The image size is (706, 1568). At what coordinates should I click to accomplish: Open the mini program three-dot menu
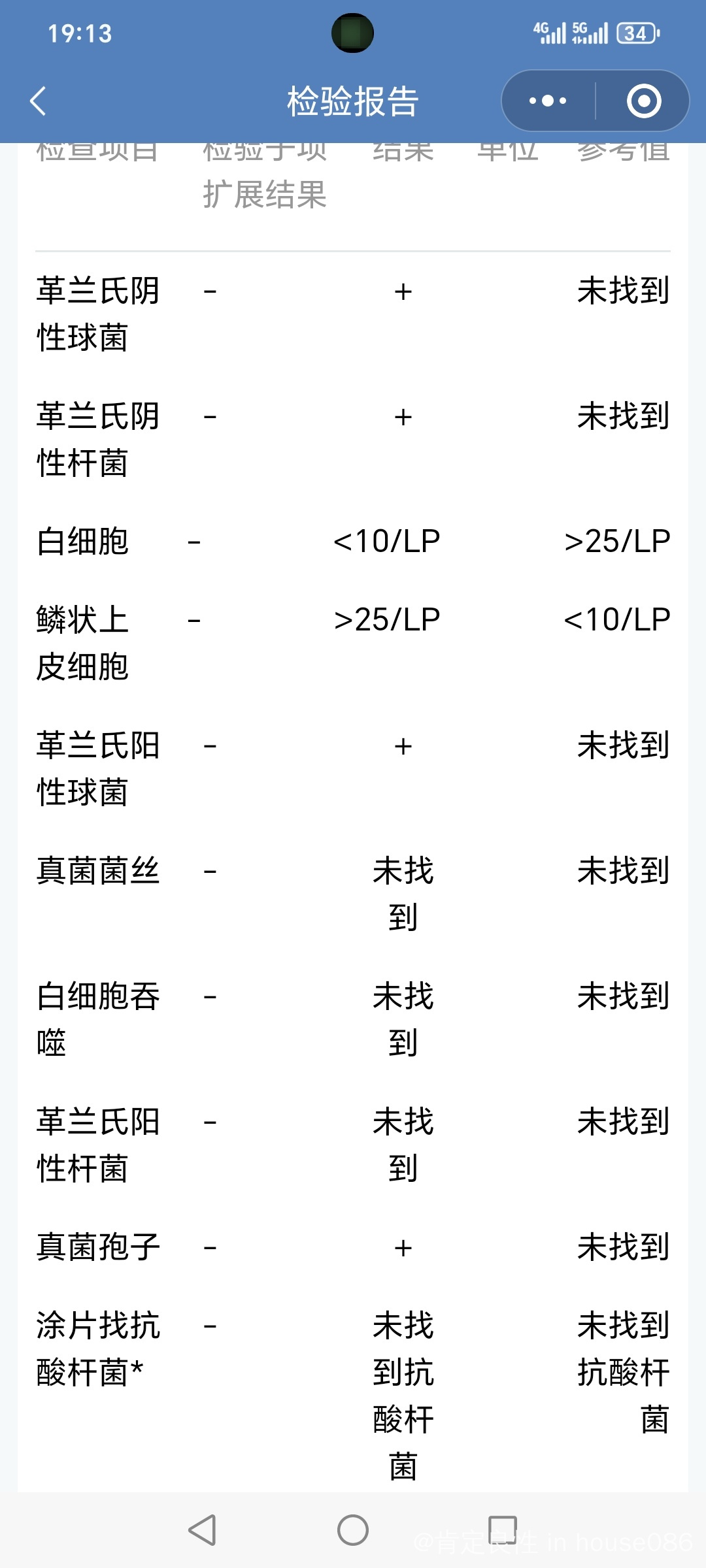click(x=548, y=101)
